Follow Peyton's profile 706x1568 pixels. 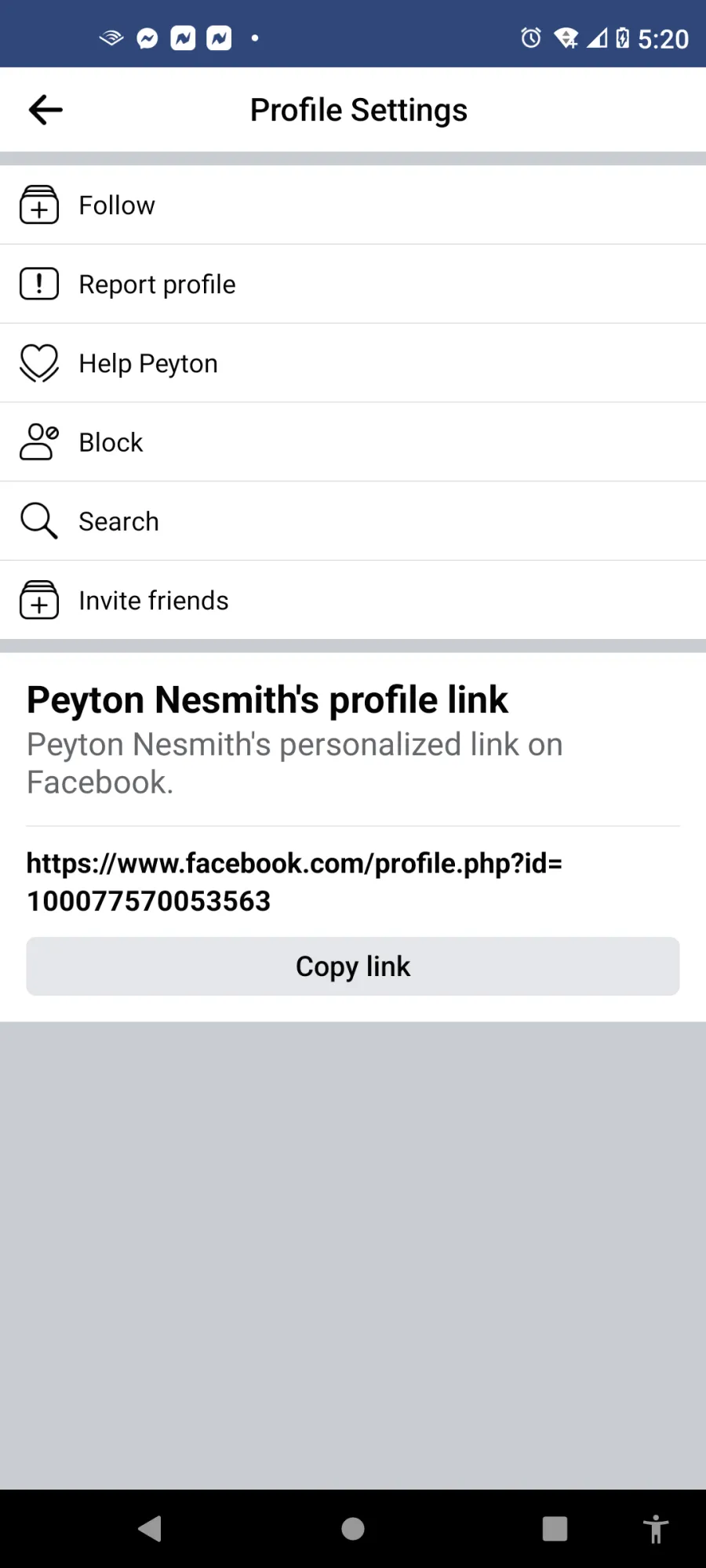pyautogui.click(x=353, y=205)
